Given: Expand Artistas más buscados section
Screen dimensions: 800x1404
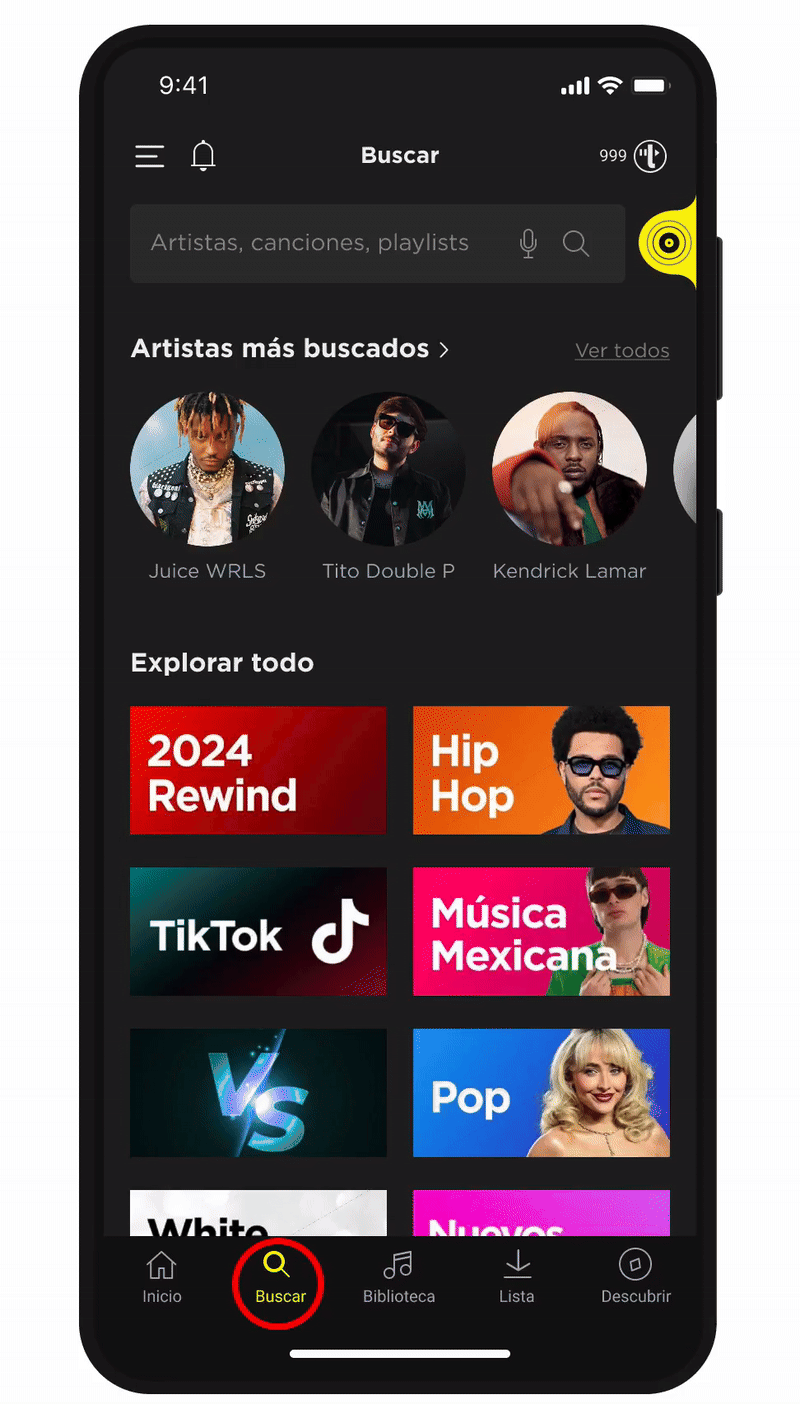Looking at the screenshot, I should click(x=290, y=349).
